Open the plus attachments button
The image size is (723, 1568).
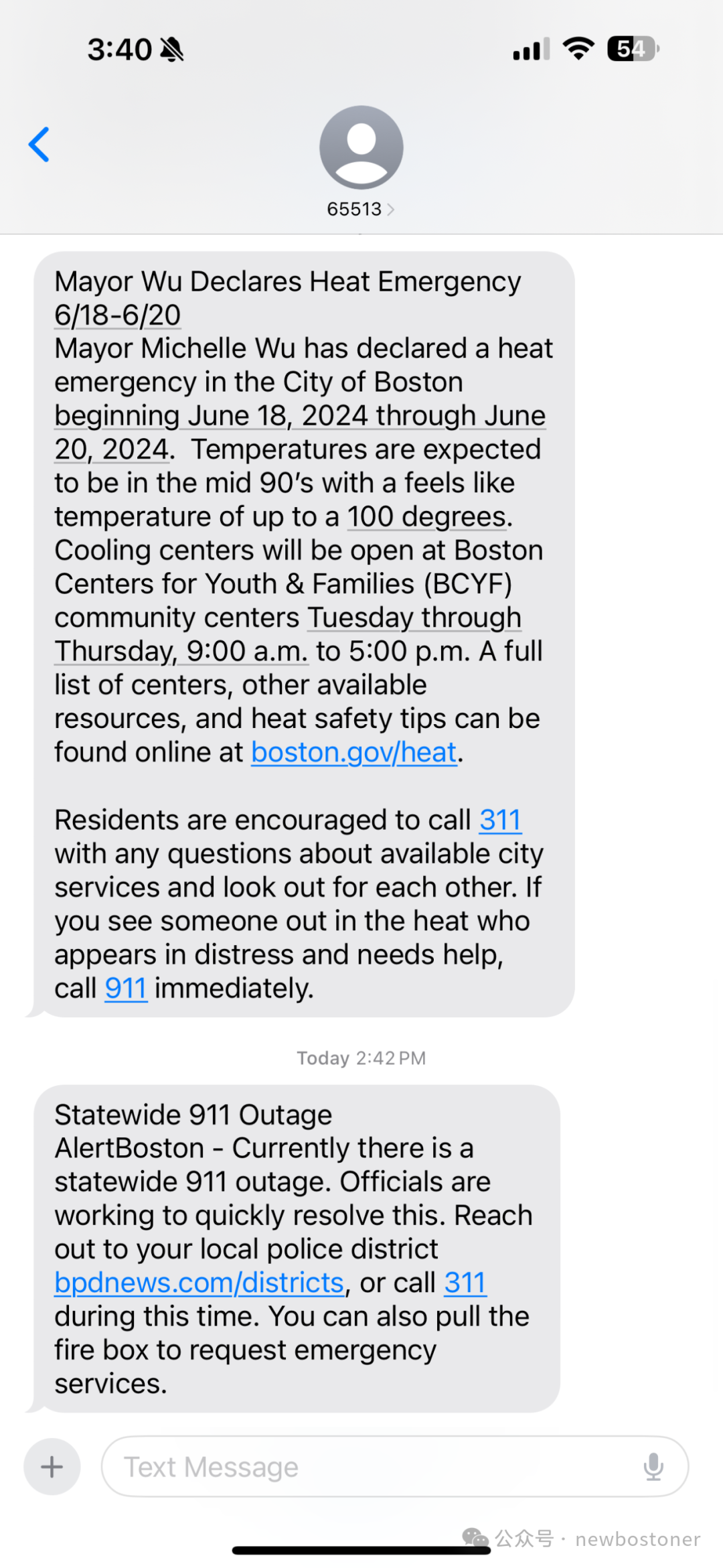pos(52,1467)
